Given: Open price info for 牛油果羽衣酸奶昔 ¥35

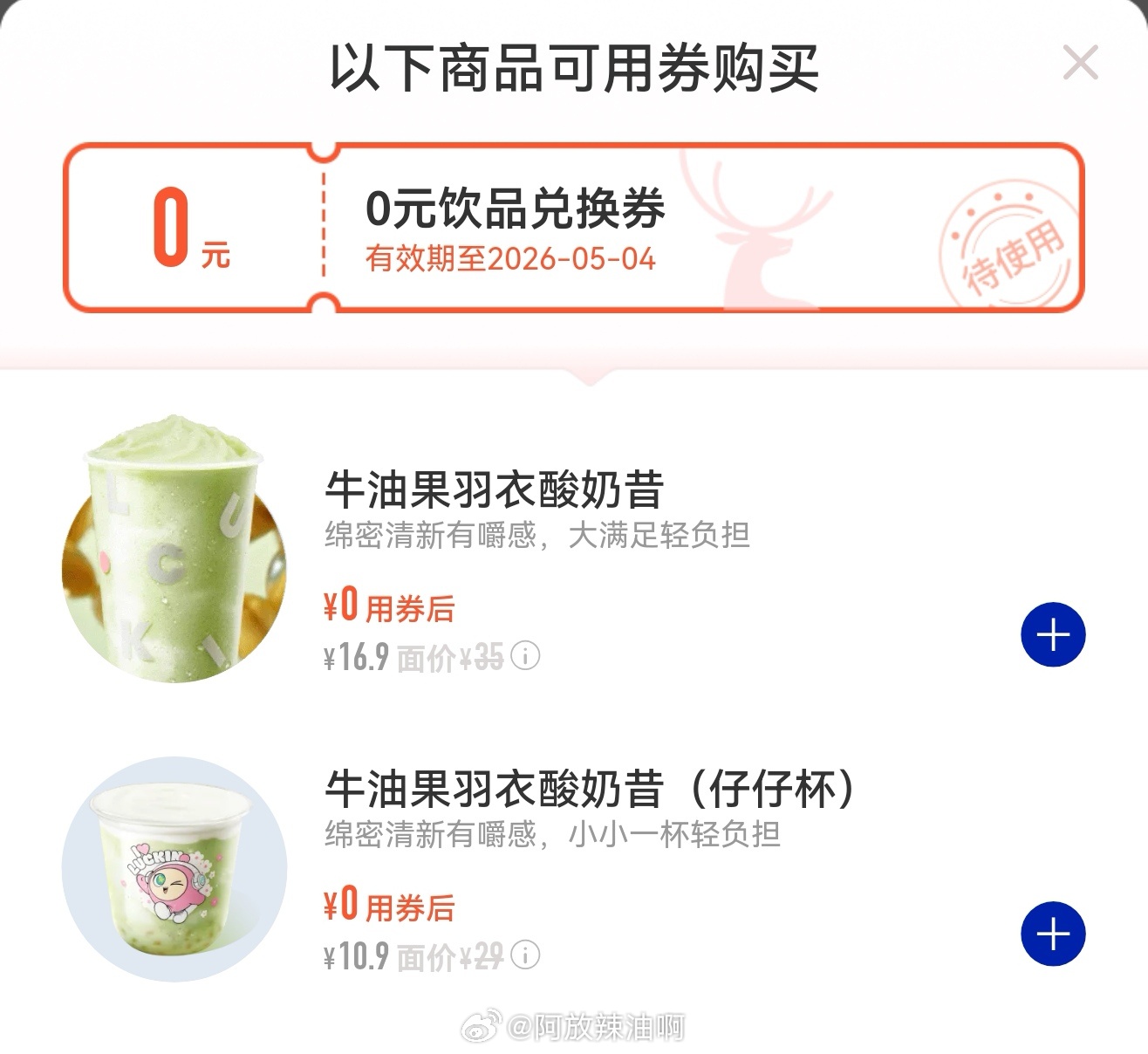Looking at the screenshot, I should (525, 655).
